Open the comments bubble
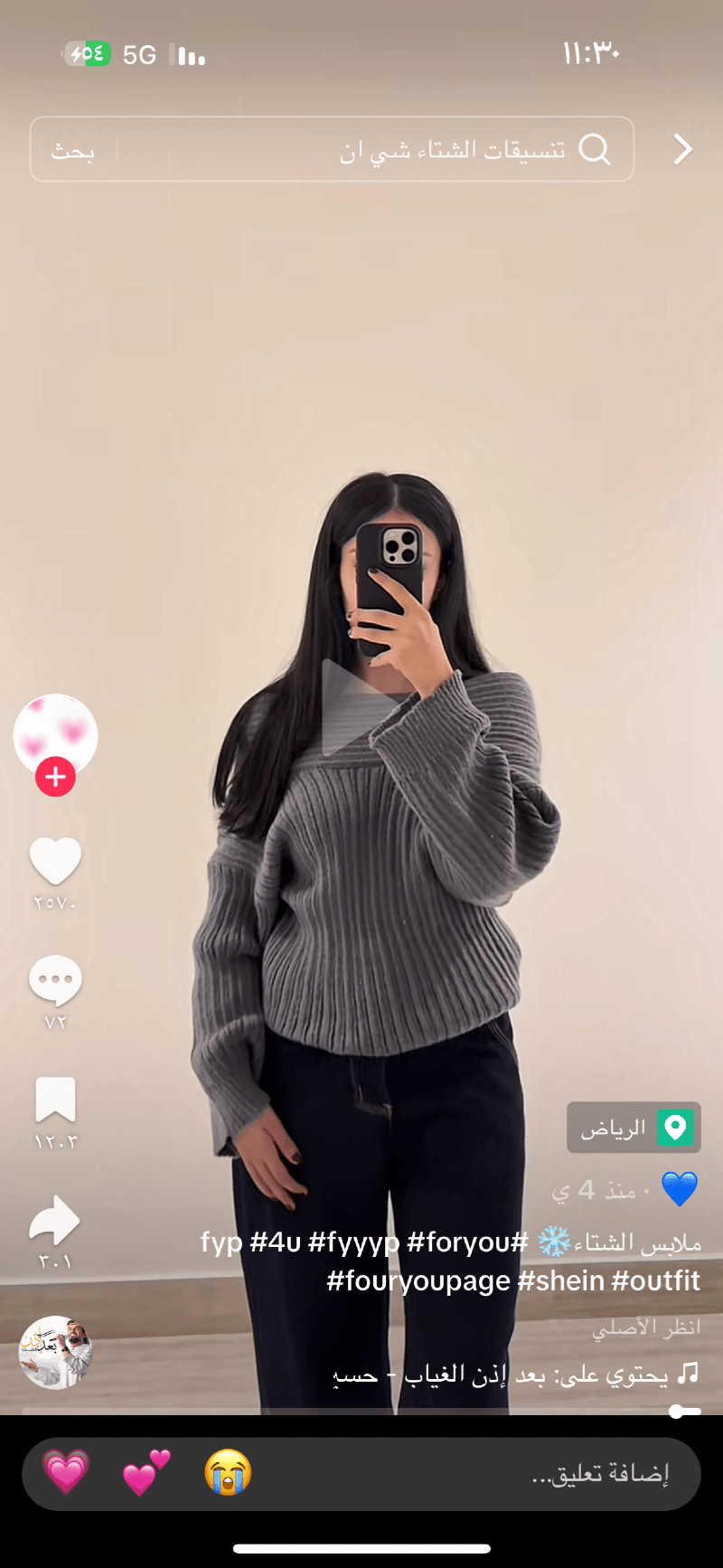Screen dimensions: 723x1568 pos(55,981)
